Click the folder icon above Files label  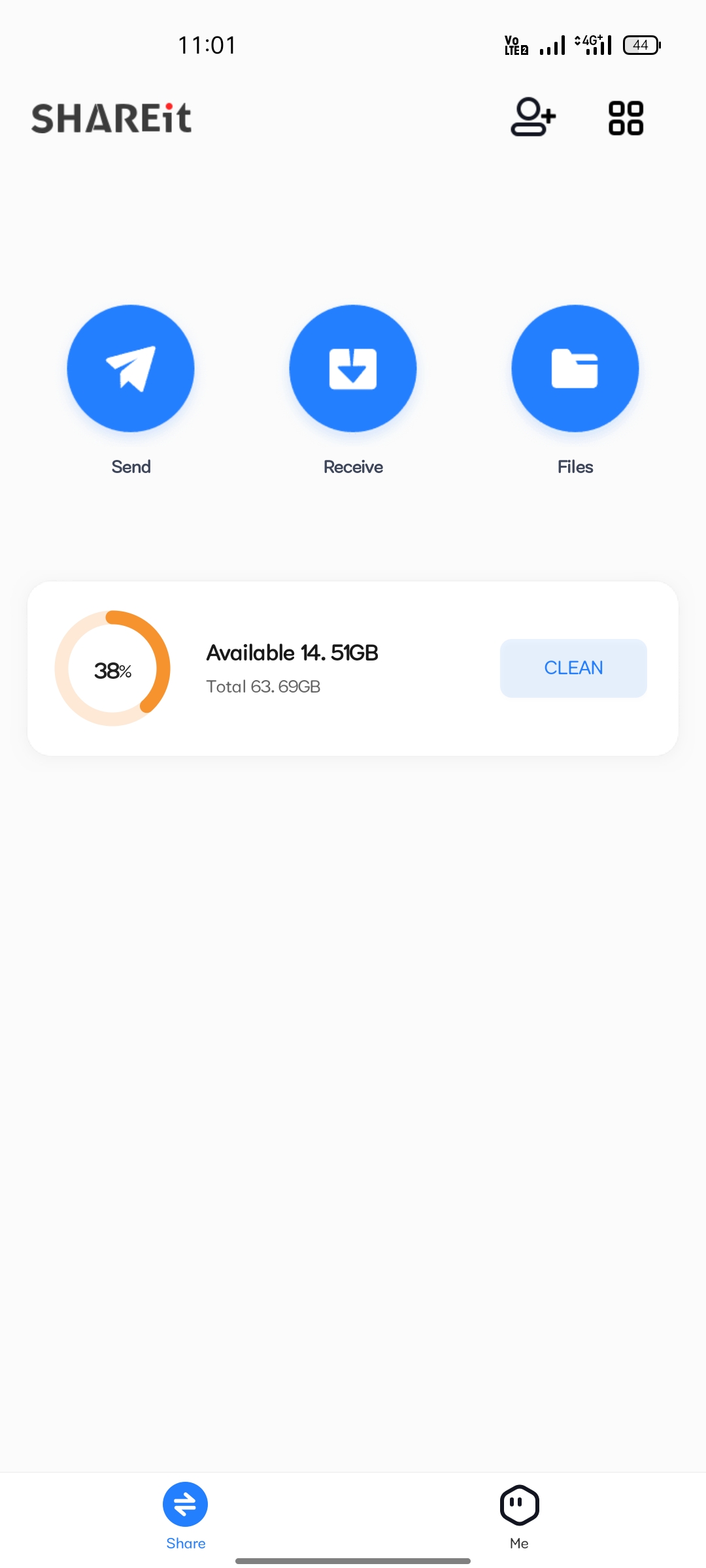575,368
